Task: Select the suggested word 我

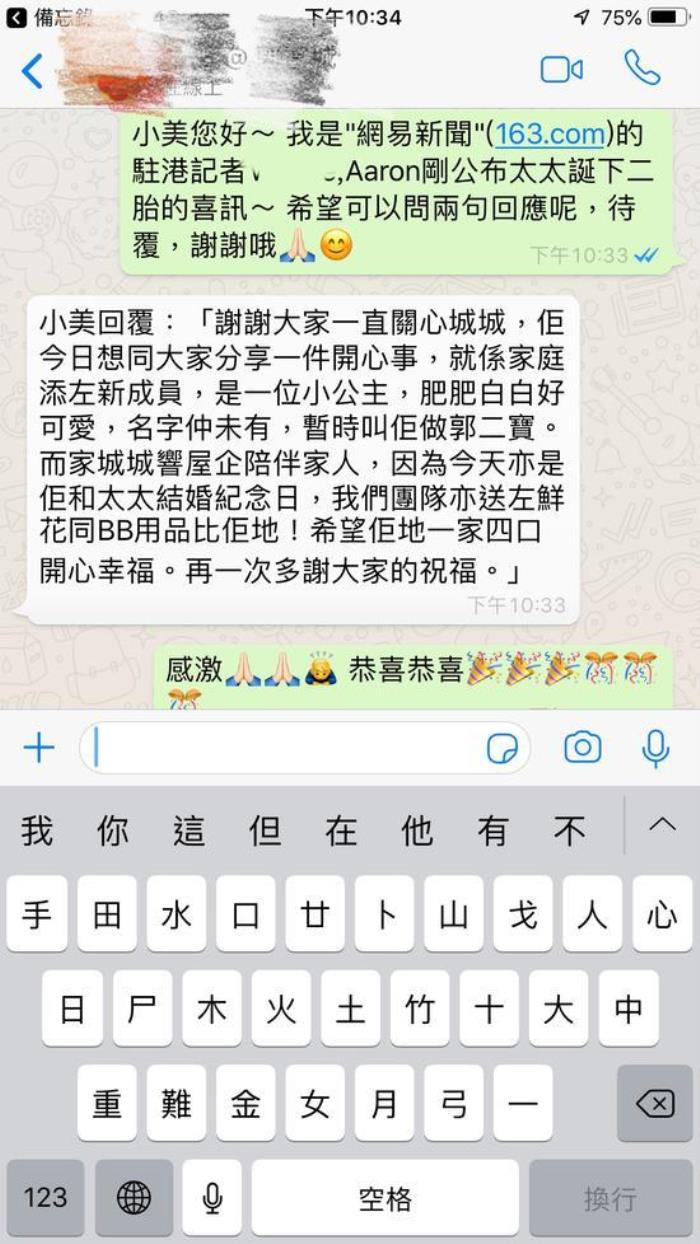Action: tap(36, 830)
